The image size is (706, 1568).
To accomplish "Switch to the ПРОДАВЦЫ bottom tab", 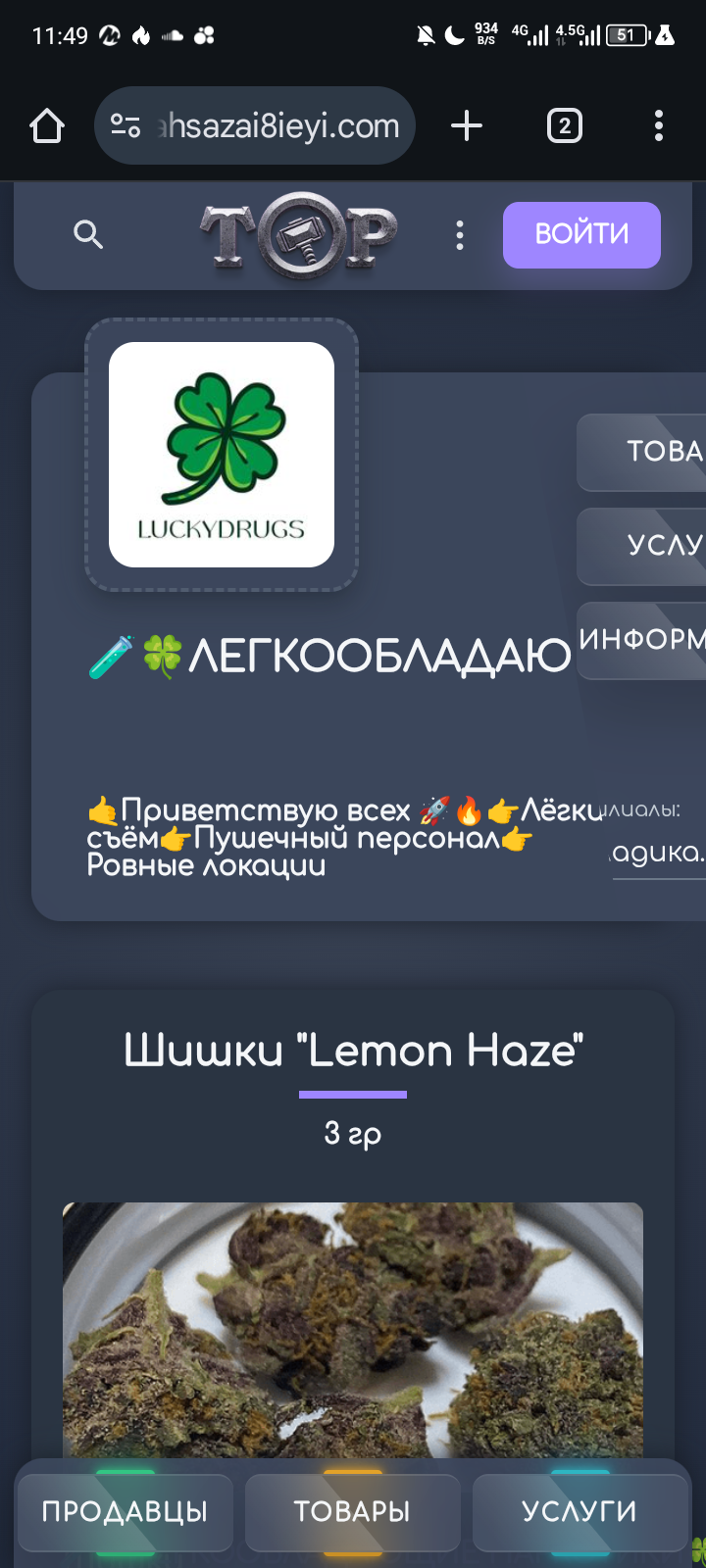I will (124, 1512).
